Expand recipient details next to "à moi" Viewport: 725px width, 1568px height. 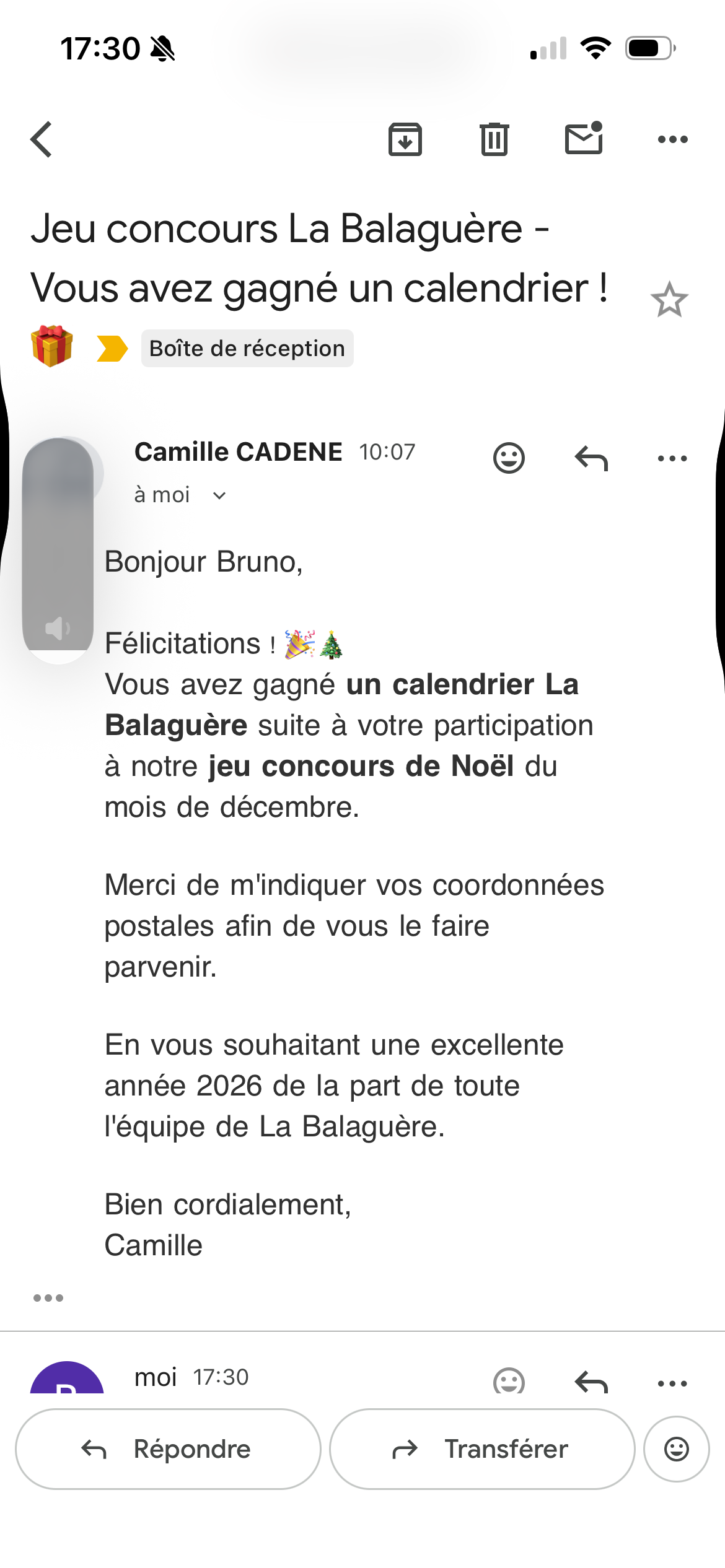[219, 495]
